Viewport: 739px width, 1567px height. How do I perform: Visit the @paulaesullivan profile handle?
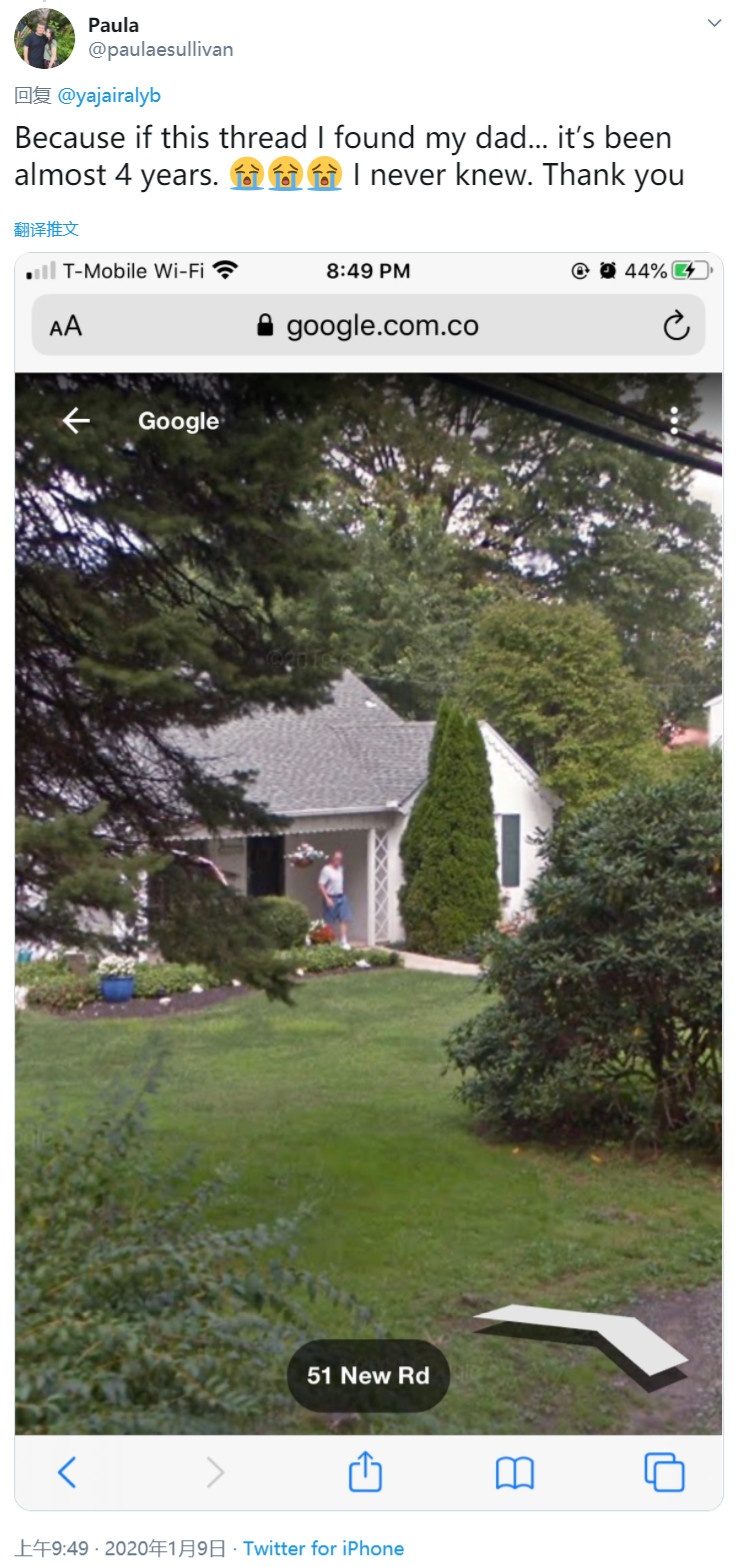point(160,49)
